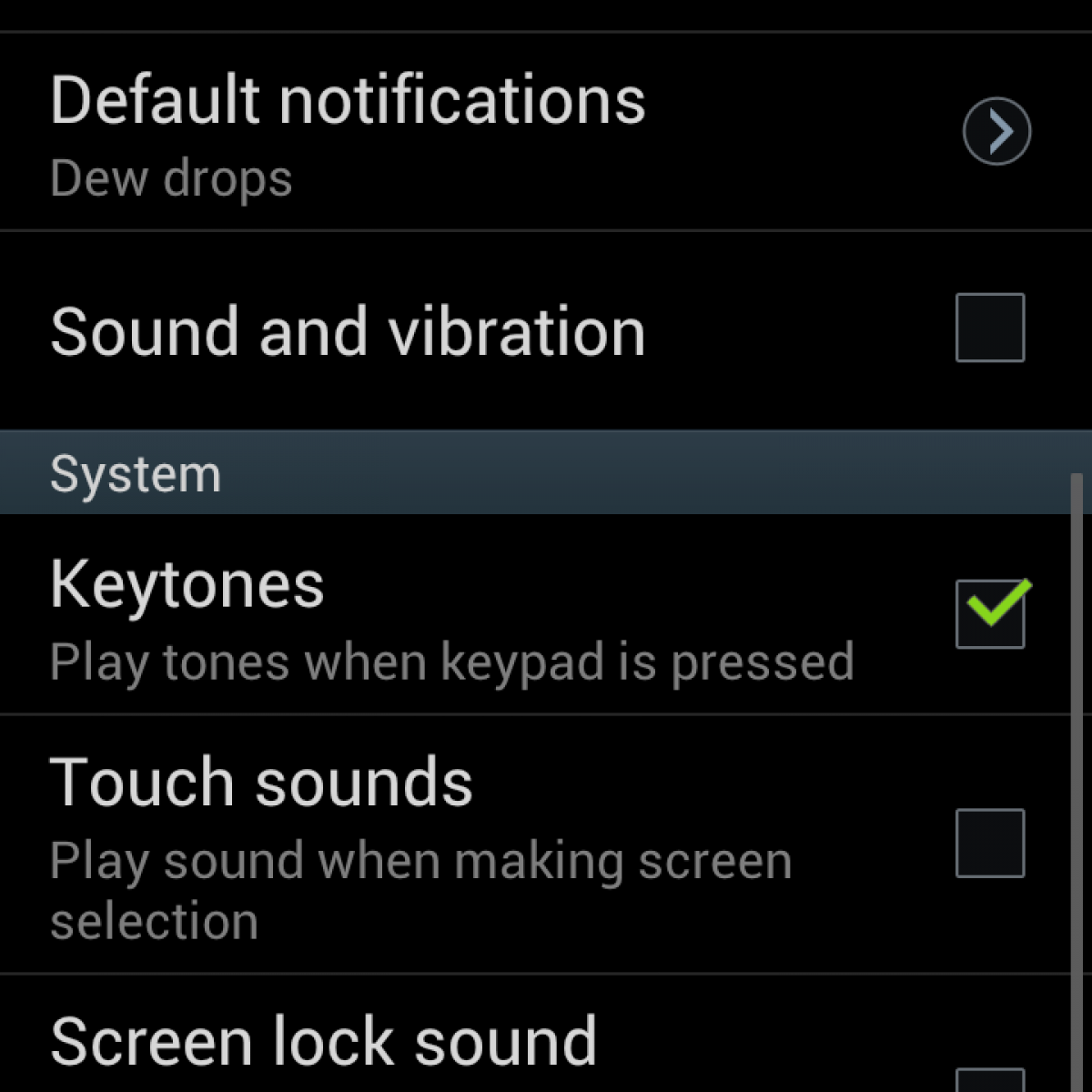Uncheck the Keytones checkbox
The width and height of the screenshot is (1092, 1092).
990,613
